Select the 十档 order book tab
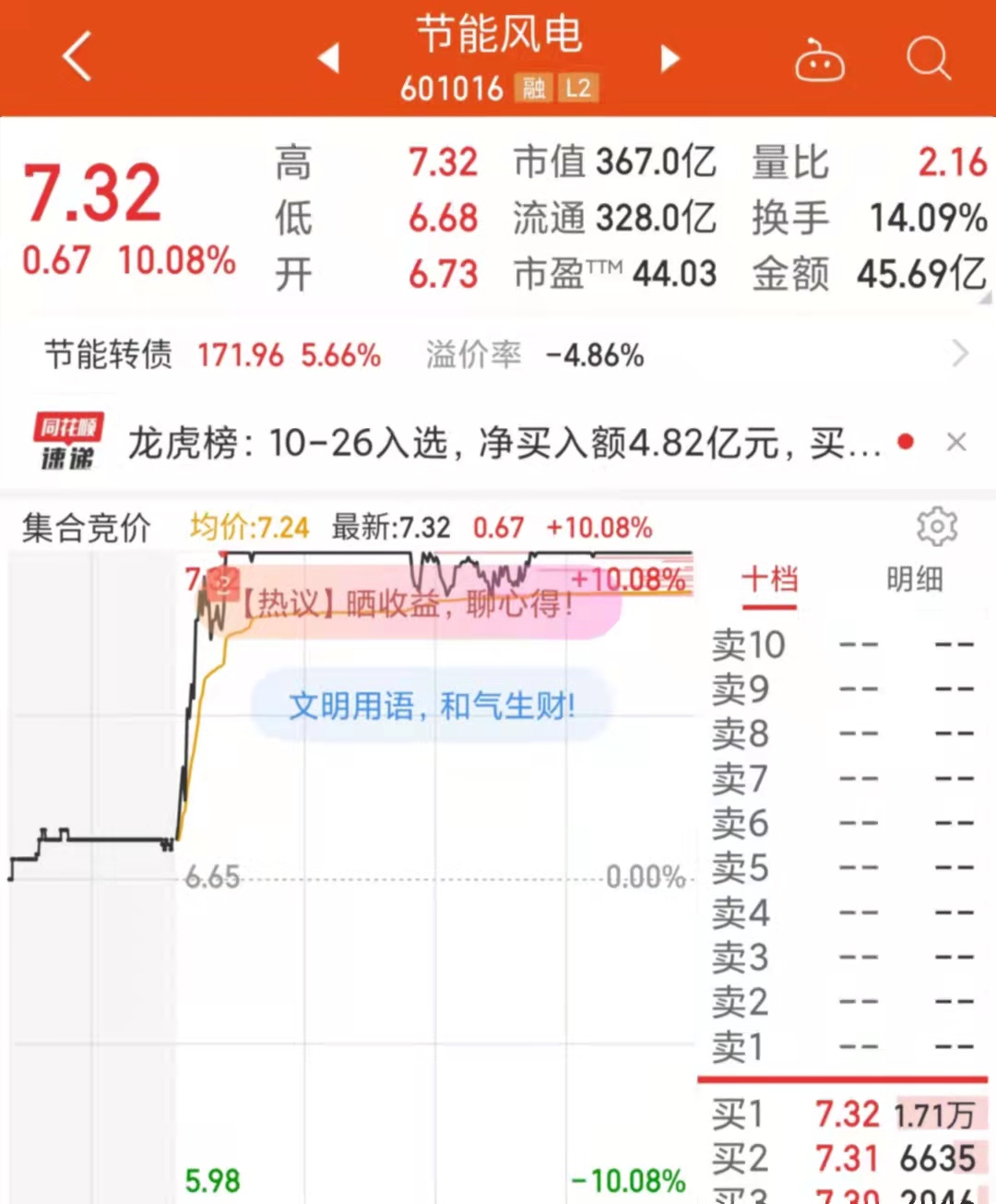The image size is (996, 1204). pos(769,579)
